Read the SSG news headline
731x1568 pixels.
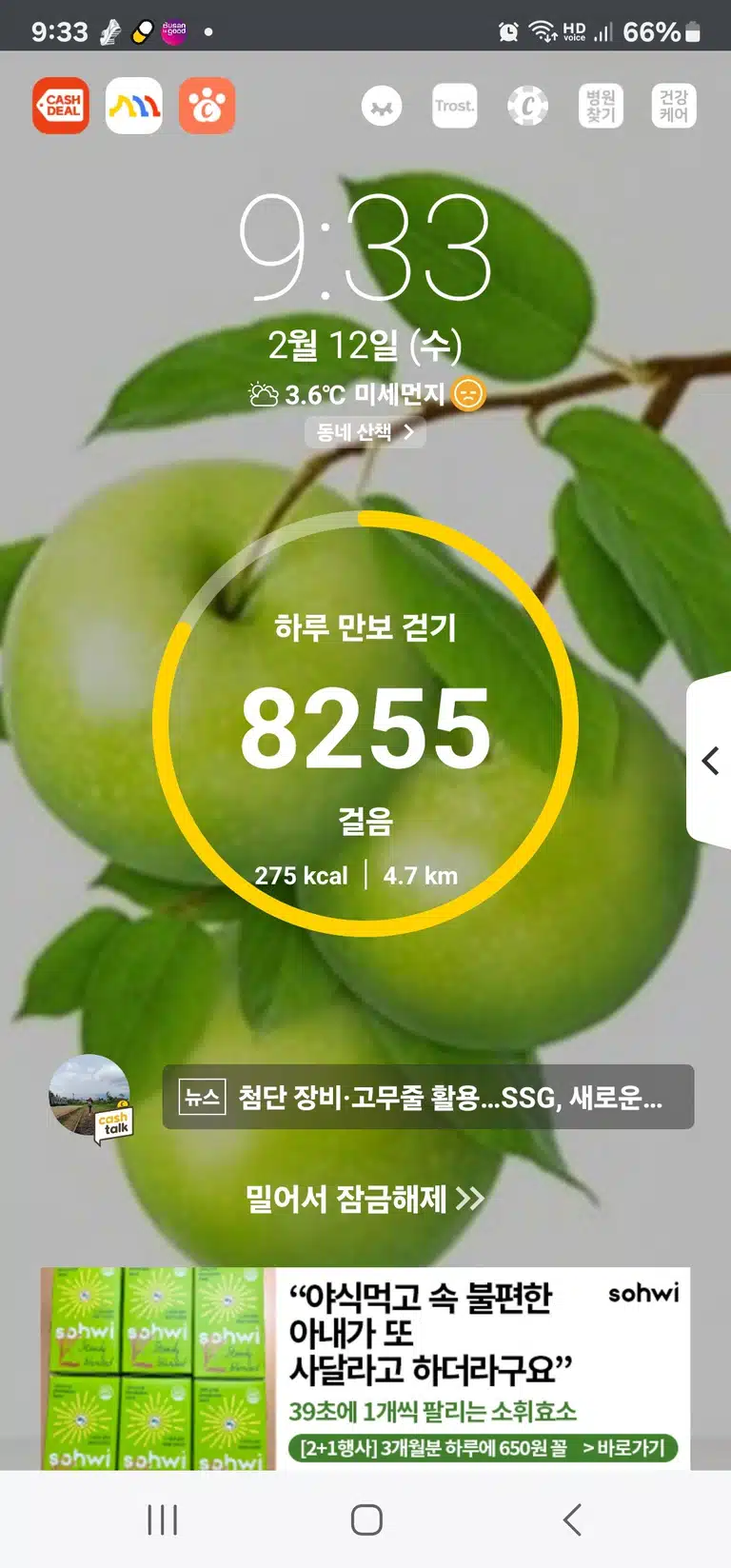point(428,1098)
